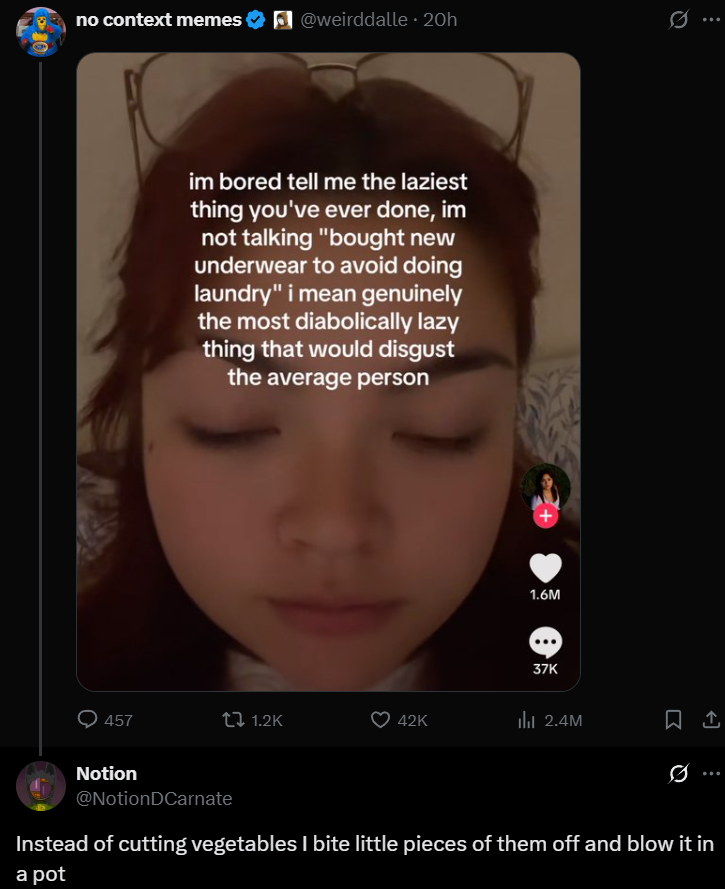Viewport: 725px width, 889px height.
Task: Tap Grok icon on no context memes post
Action: [679, 20]
